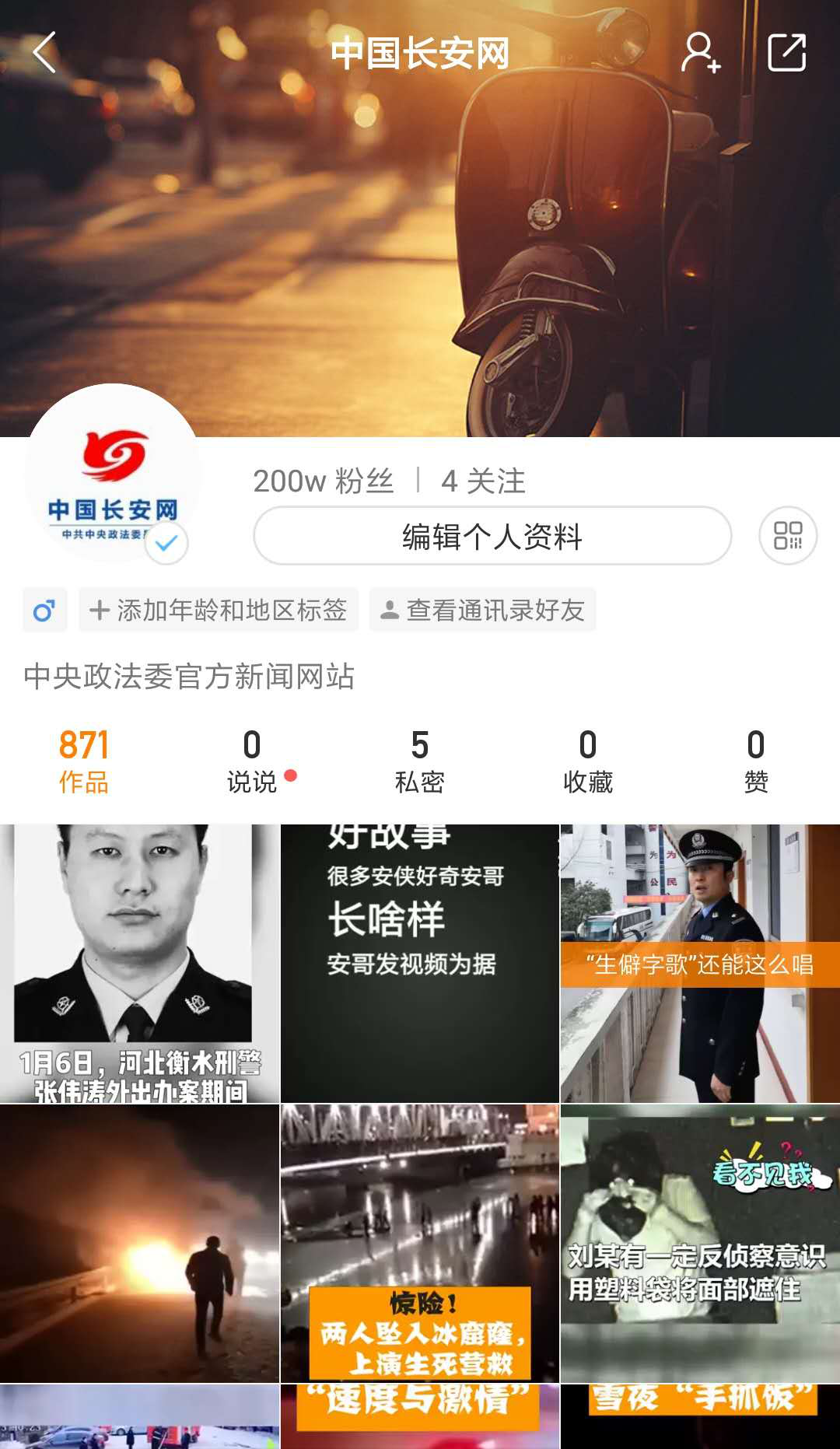The width and height of the screenshot is (840, 1449).
Task: Tap 编辑个人资料 button
Action: click(x=492, y=536)
